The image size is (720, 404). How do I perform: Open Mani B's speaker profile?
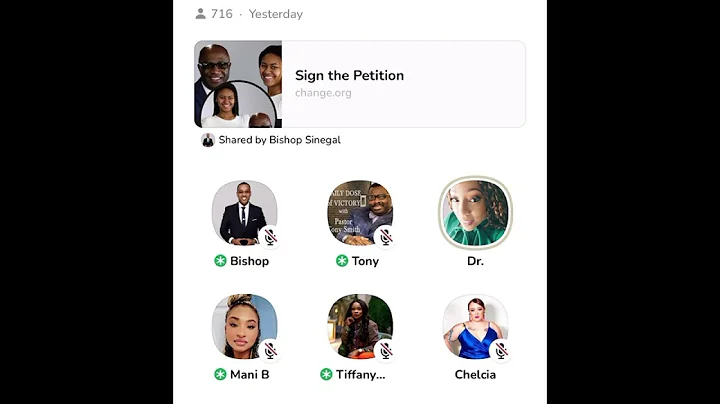243,327
